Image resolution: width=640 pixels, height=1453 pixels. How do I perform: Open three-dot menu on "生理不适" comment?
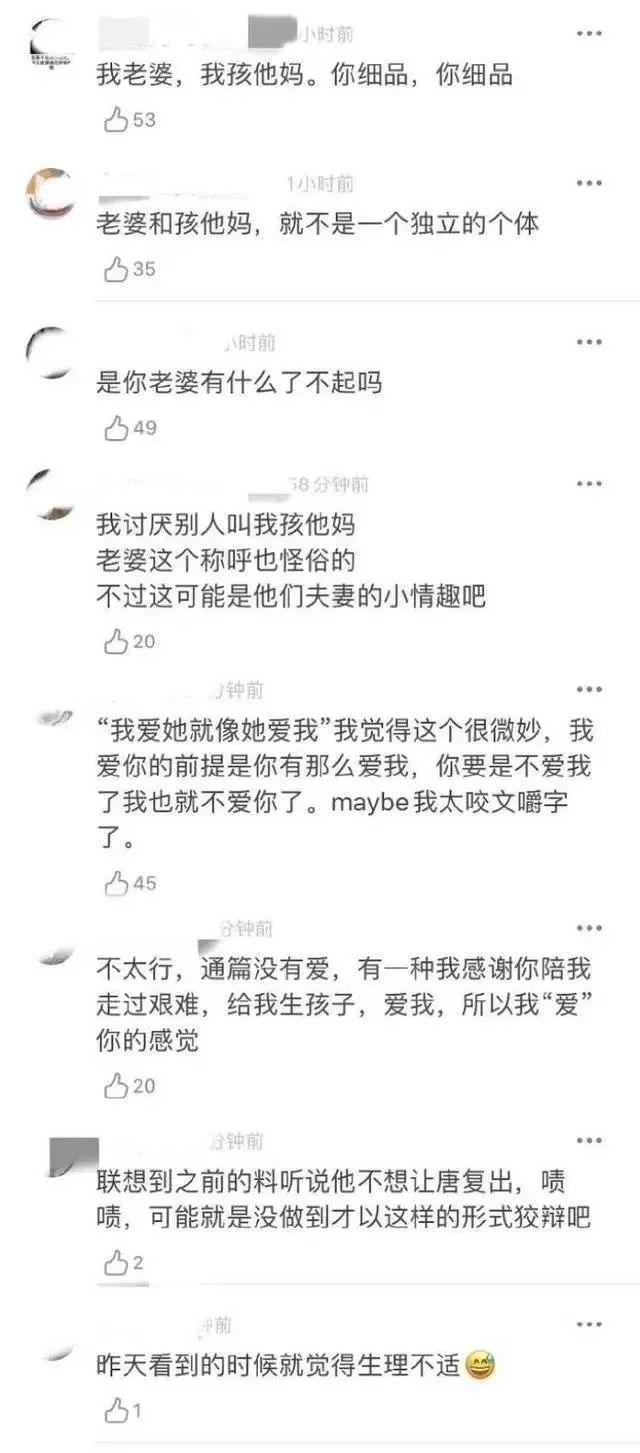tap(589, 1325)
